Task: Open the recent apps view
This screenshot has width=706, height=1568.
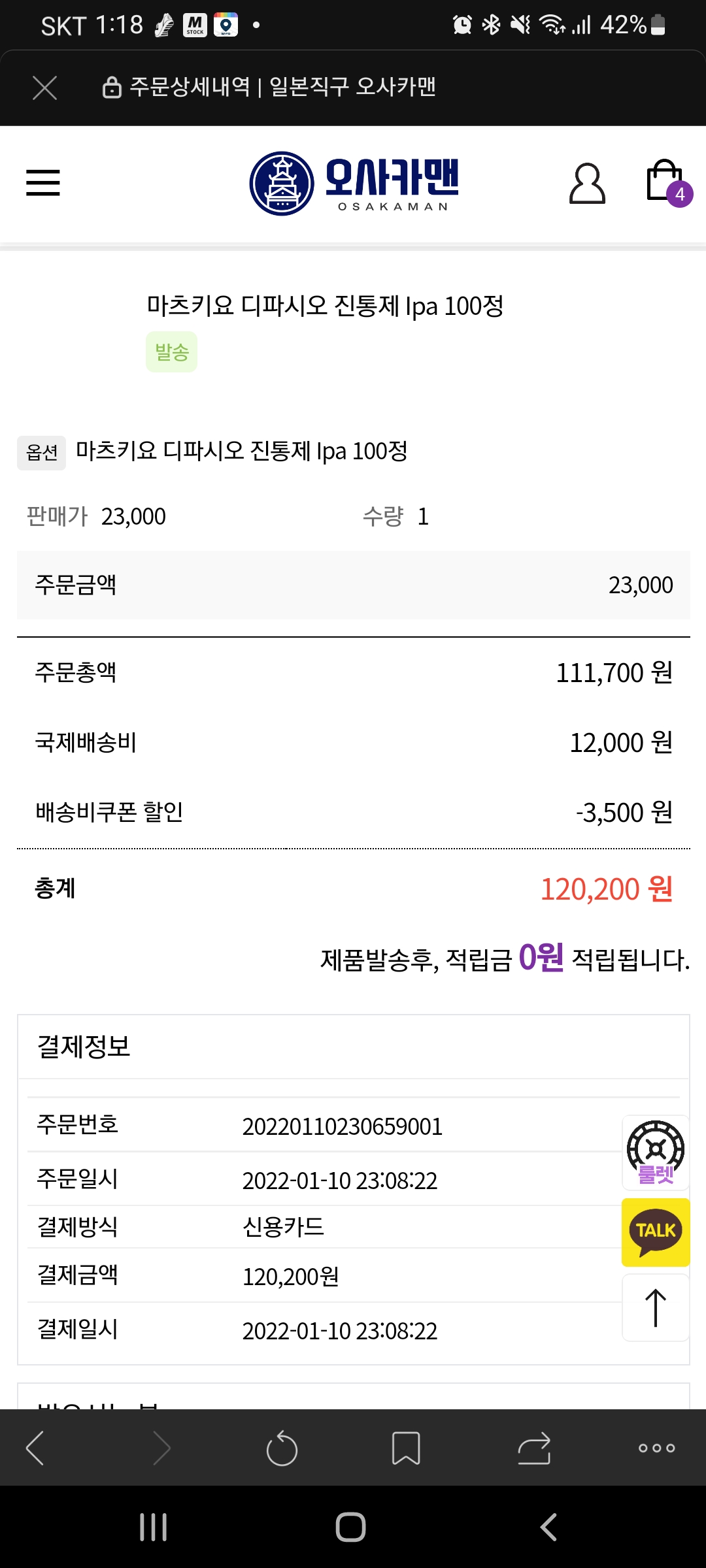Action: pyautogui.click(x=154, y=1527)
